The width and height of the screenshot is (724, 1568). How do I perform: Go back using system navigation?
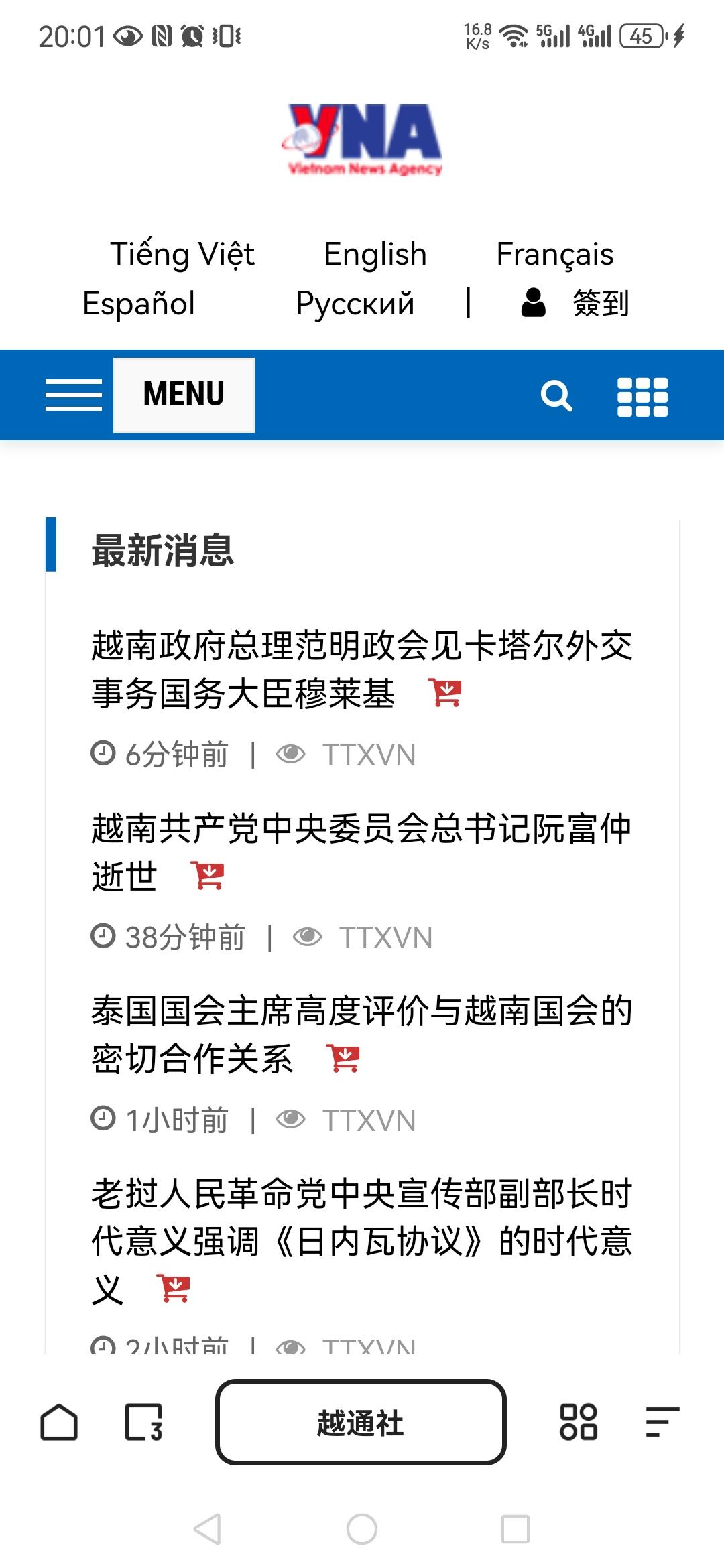point(207,1529)
